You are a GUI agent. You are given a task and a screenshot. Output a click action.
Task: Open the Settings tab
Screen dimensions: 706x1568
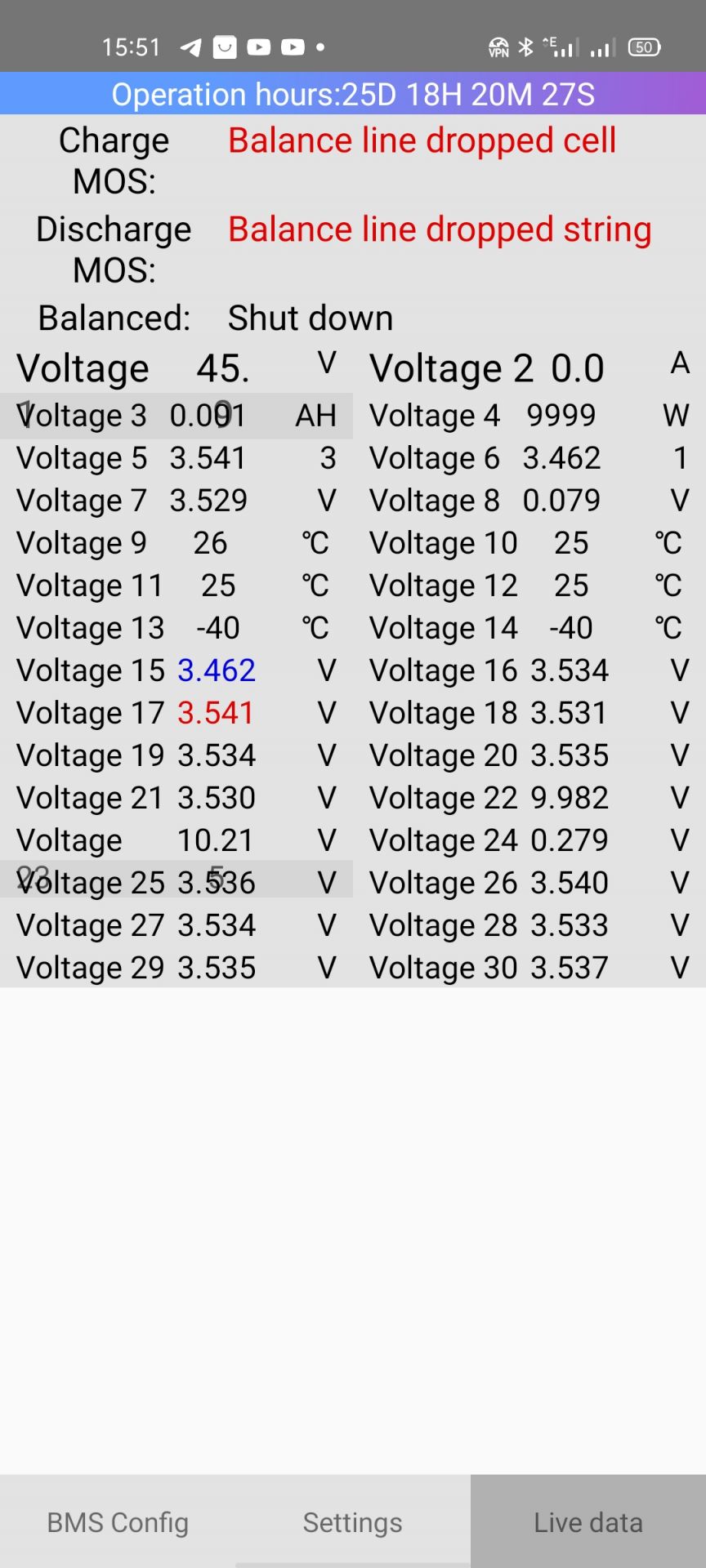pos(352,1522)
